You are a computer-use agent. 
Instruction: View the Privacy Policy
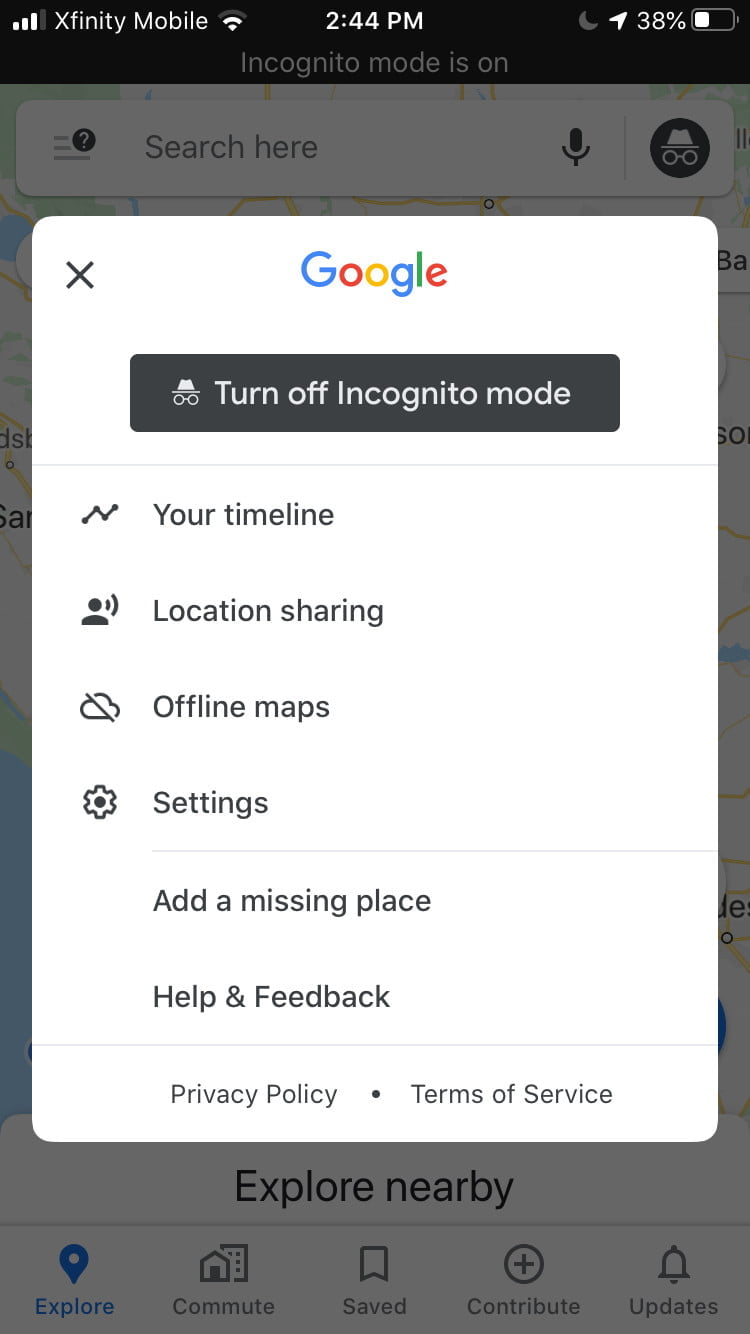(254, 1094)
